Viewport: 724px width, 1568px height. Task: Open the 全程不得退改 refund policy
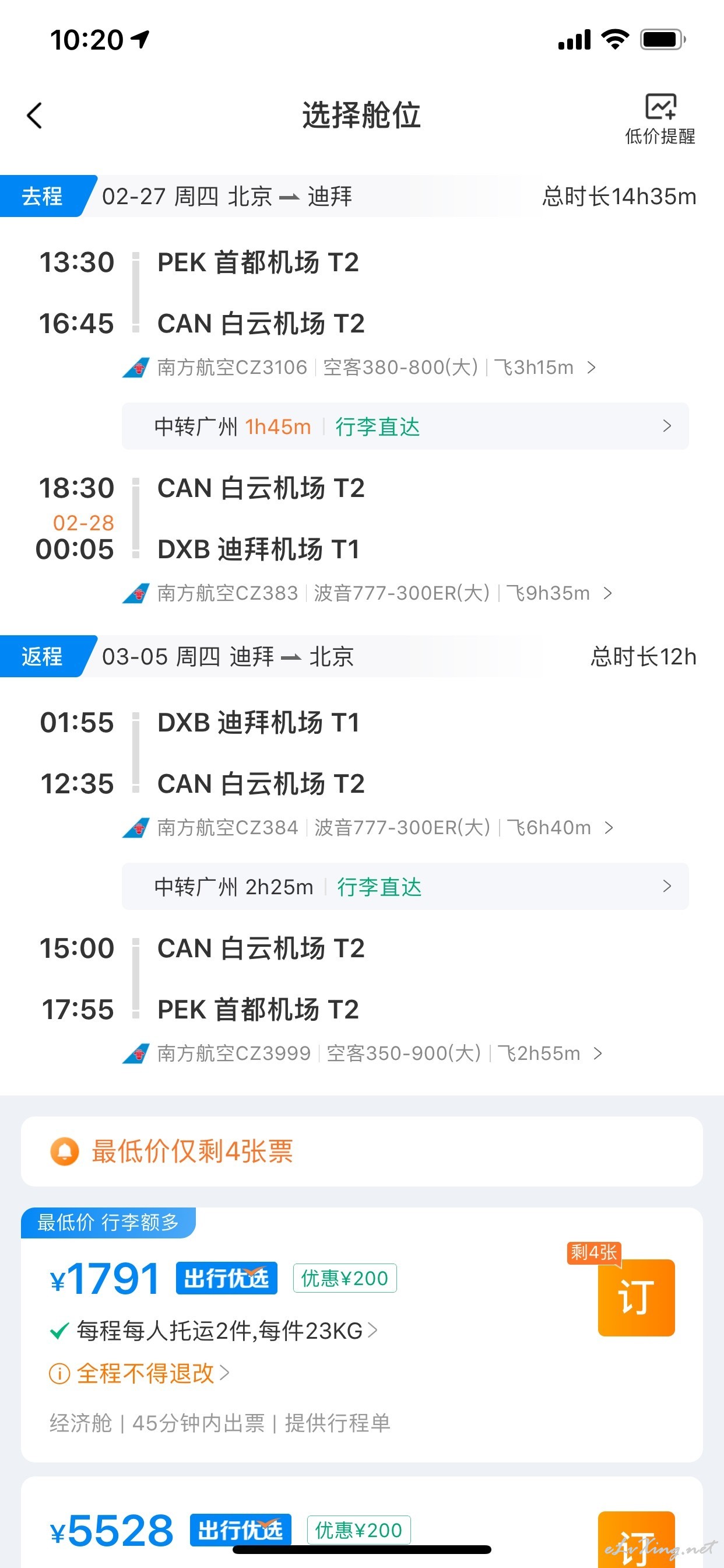pos(139,1374)
